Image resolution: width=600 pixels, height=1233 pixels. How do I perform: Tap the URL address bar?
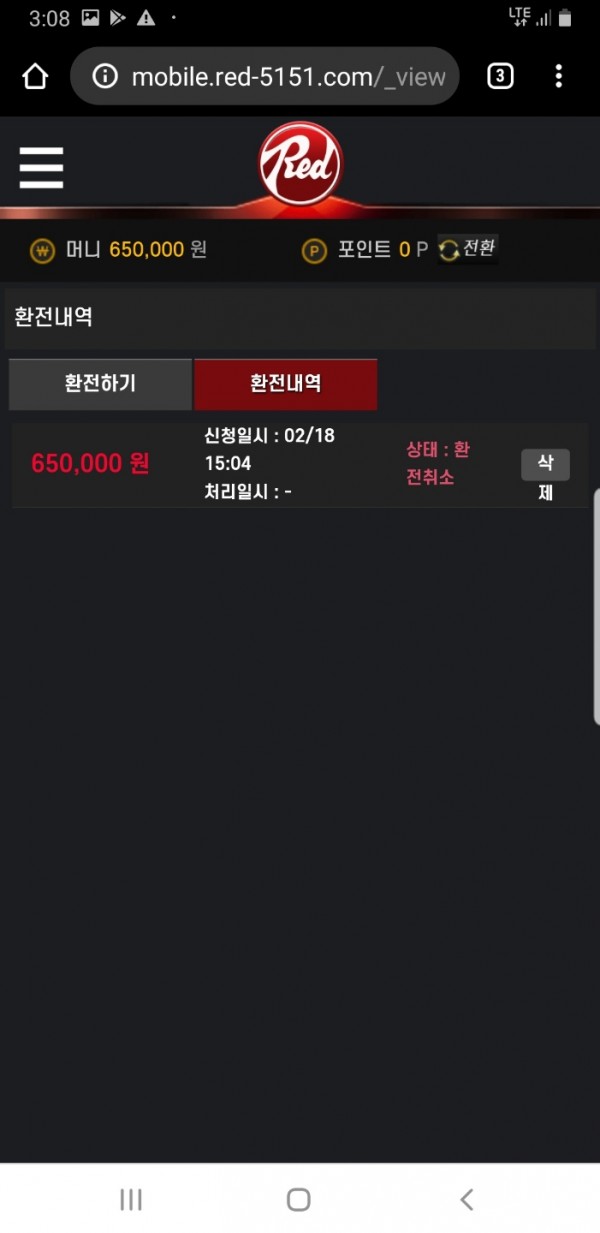(x=285, y=76)
